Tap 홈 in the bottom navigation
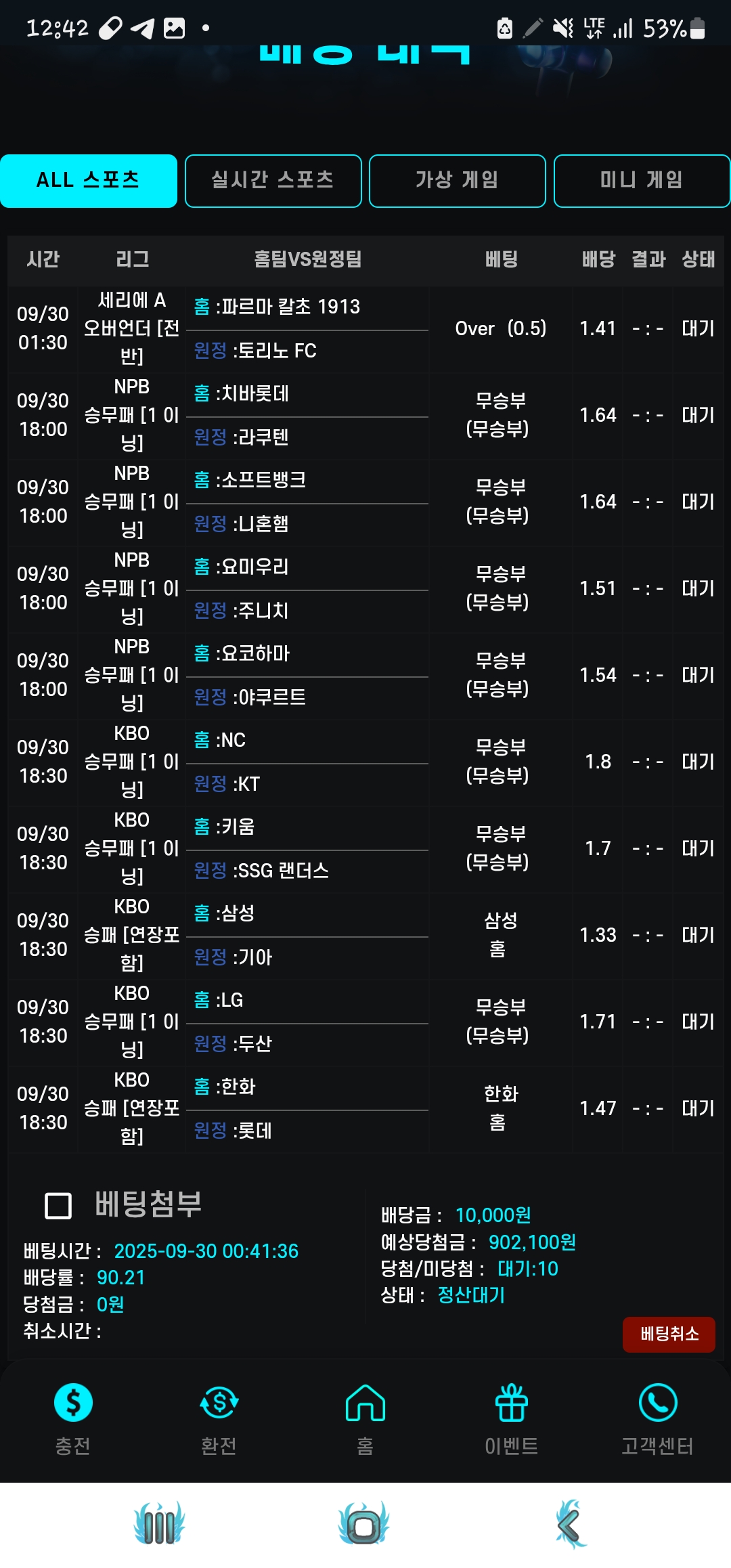The height and width of the screenshot is (1568, 731). tap(365, 1416)
